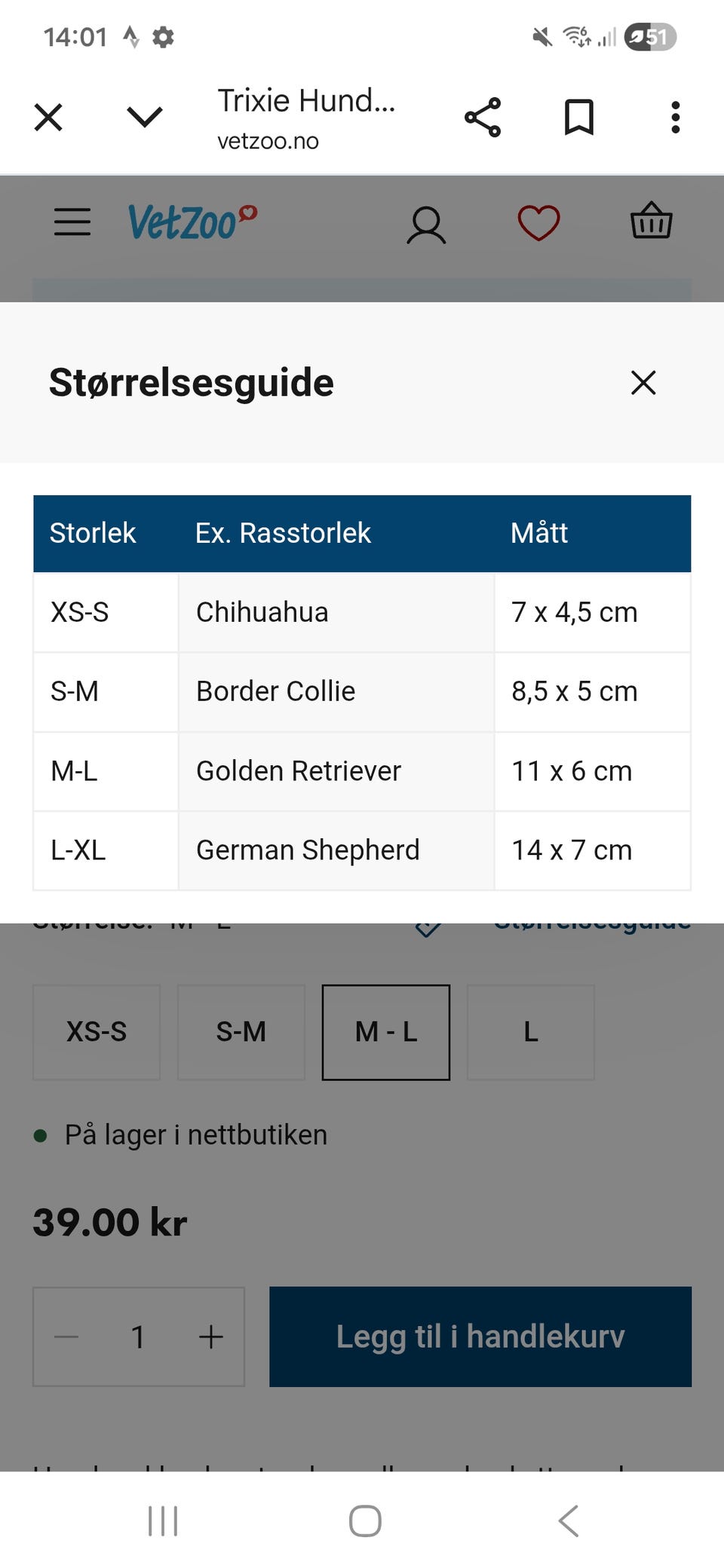Open the shopping basket
This screenshot has height=1568, width=724.
650,221
